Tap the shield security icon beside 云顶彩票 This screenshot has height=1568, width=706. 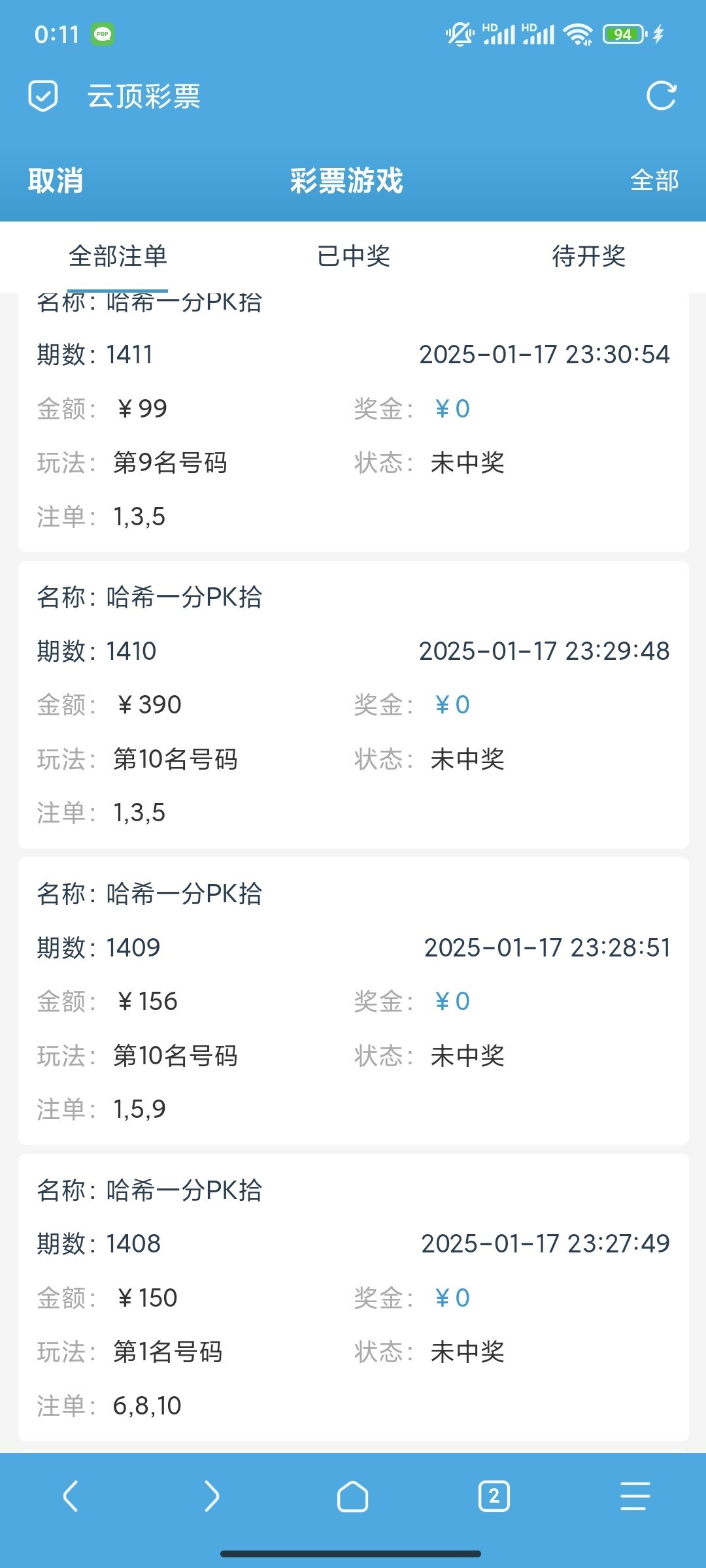(x=43, y=96)
